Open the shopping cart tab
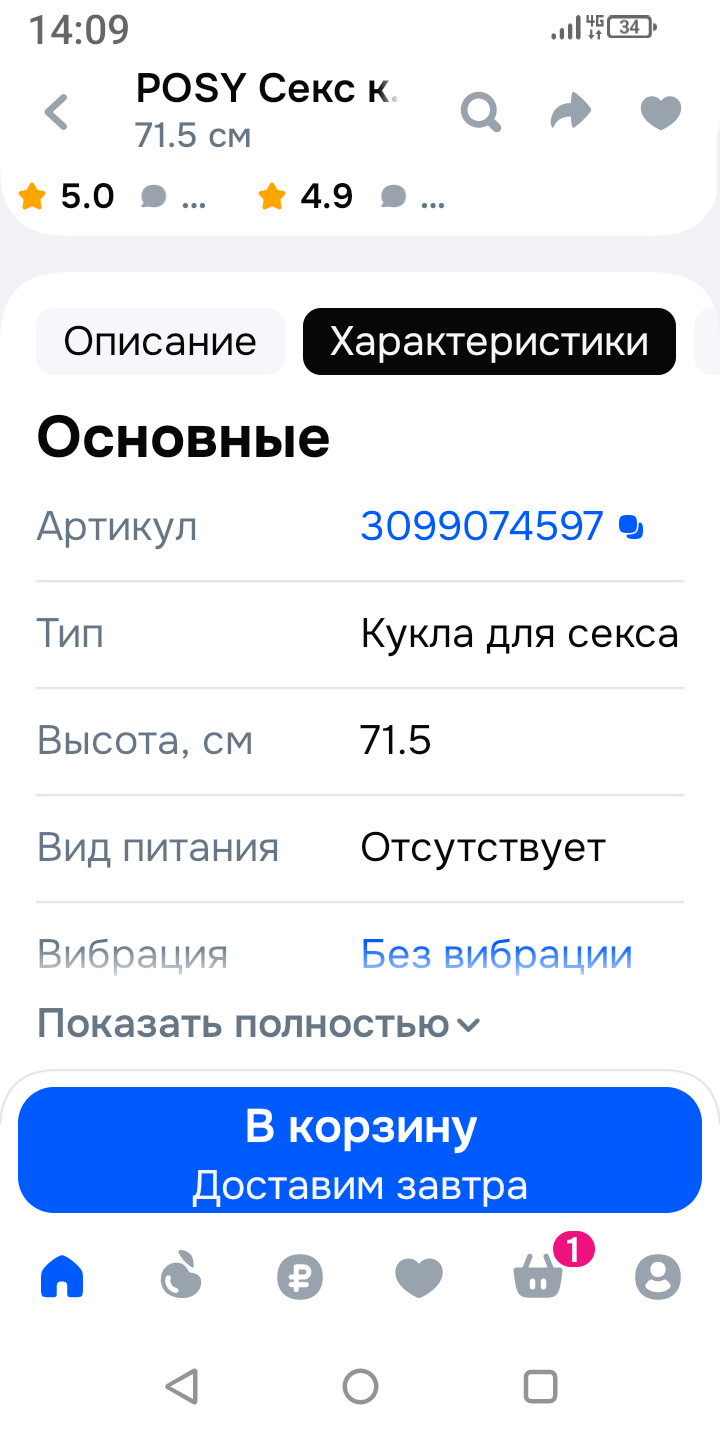 coord(538,1277)
